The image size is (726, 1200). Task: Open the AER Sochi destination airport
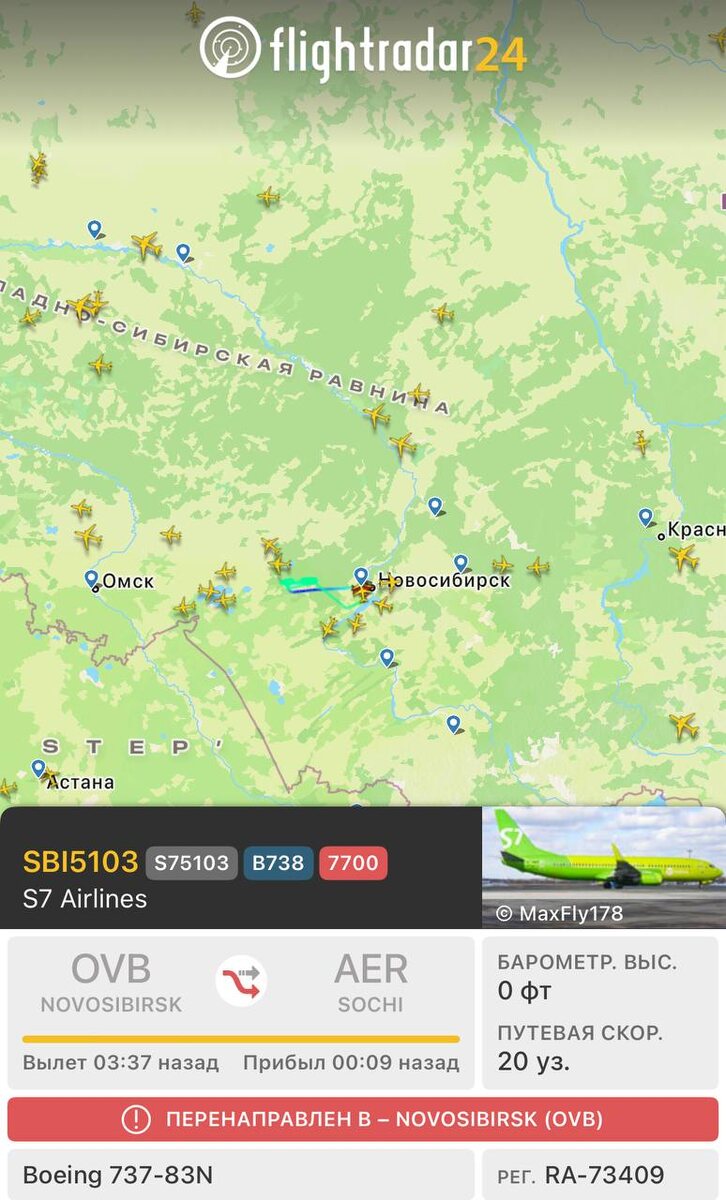tap(369, 983)
